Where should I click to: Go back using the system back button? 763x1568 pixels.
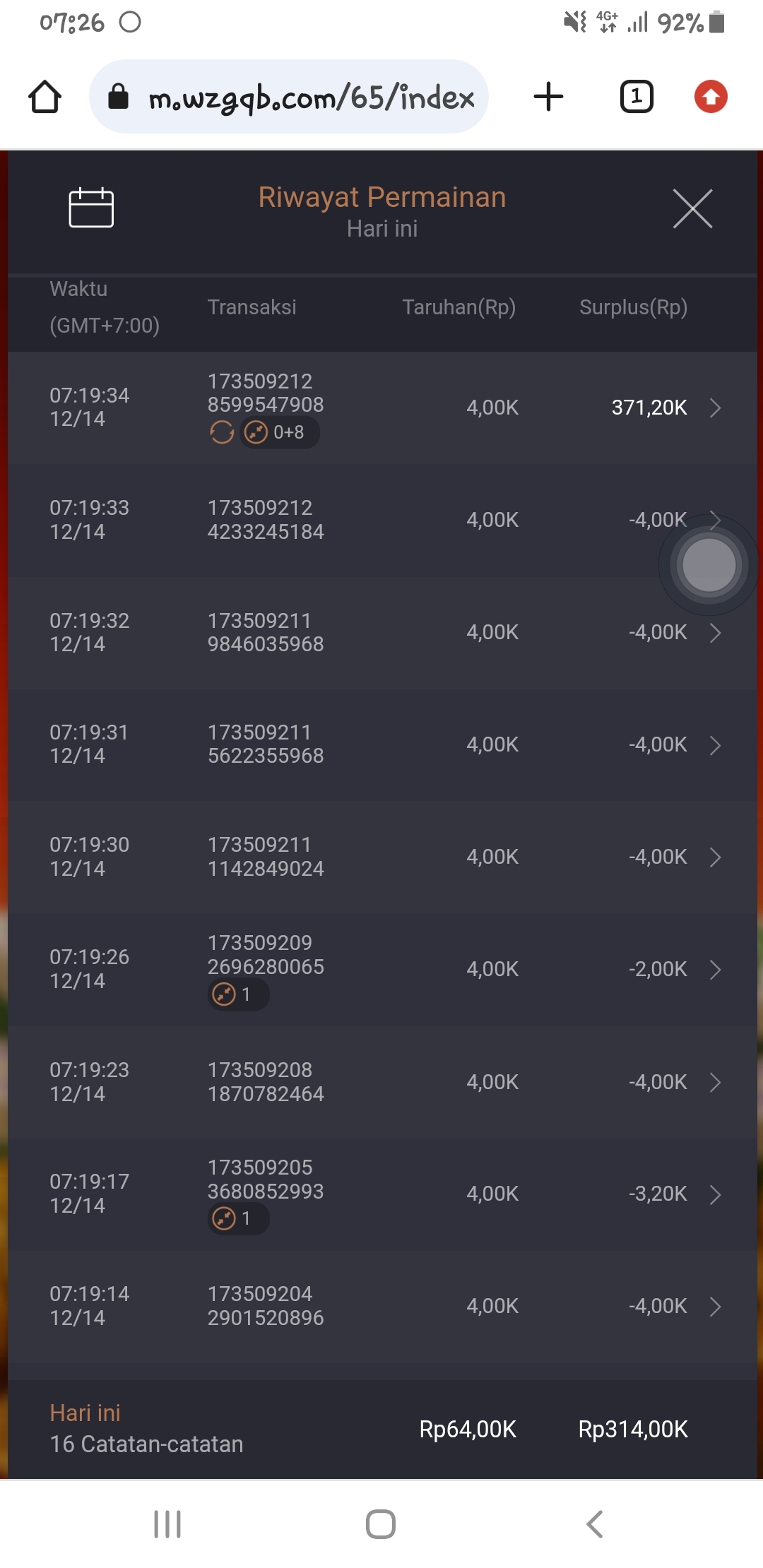[x=595, y=1524]
